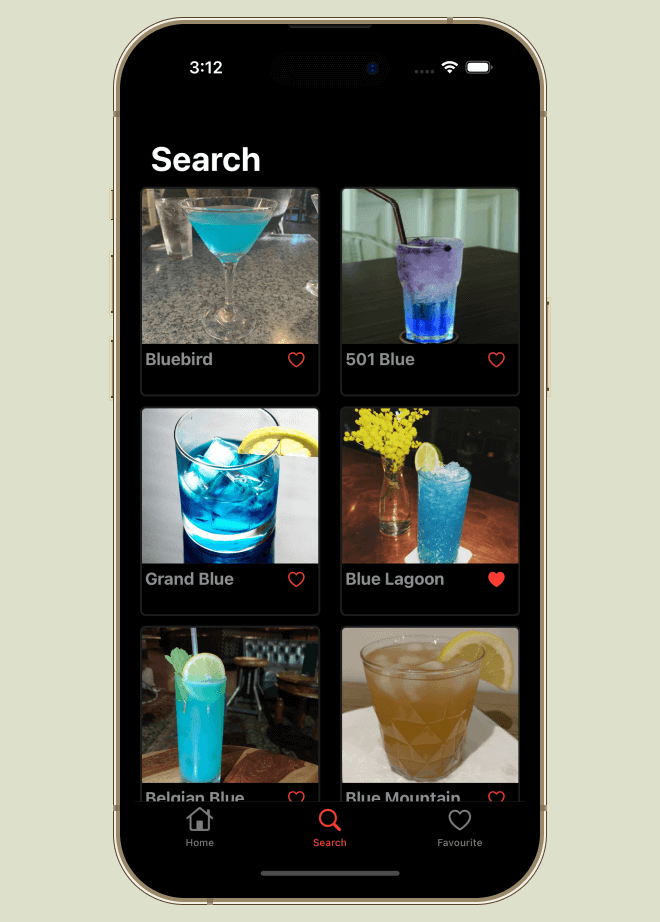
Task: Add Grand Blue to favourites
Action: coord(296,579)
